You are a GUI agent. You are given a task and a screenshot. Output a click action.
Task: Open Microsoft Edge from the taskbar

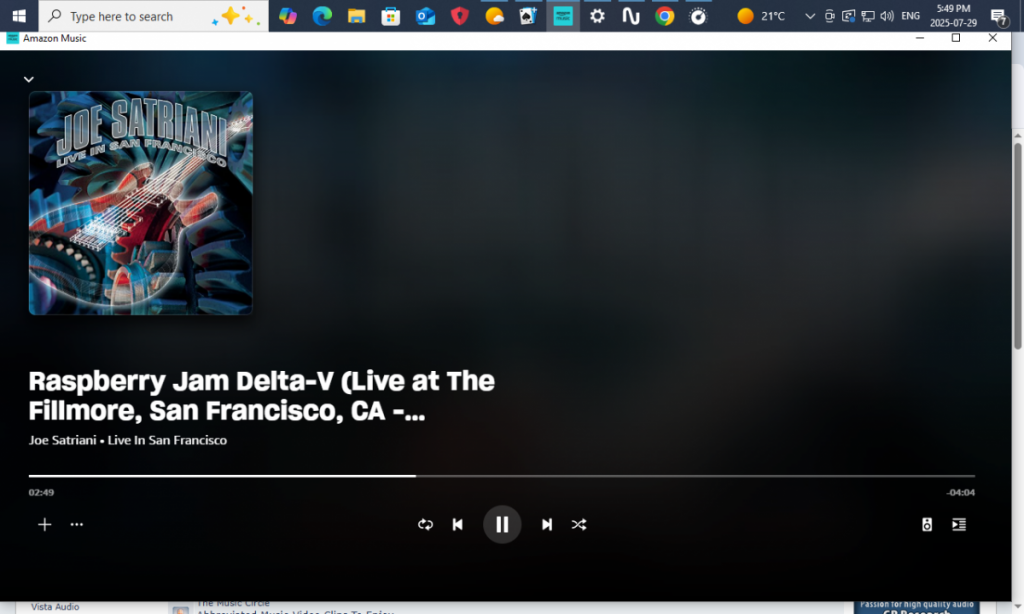click(322, 16)
